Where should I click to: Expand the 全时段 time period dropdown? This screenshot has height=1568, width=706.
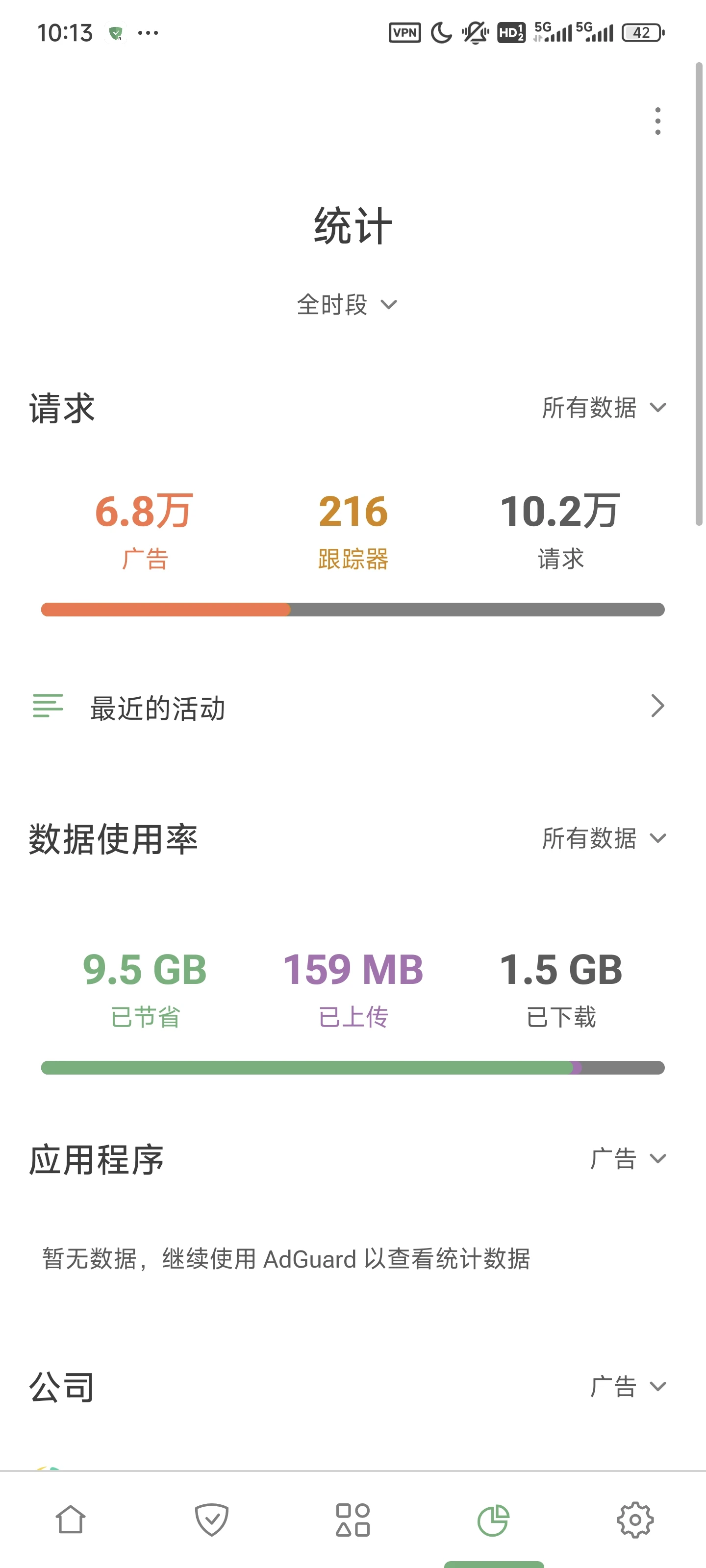[x=347, y=304]
